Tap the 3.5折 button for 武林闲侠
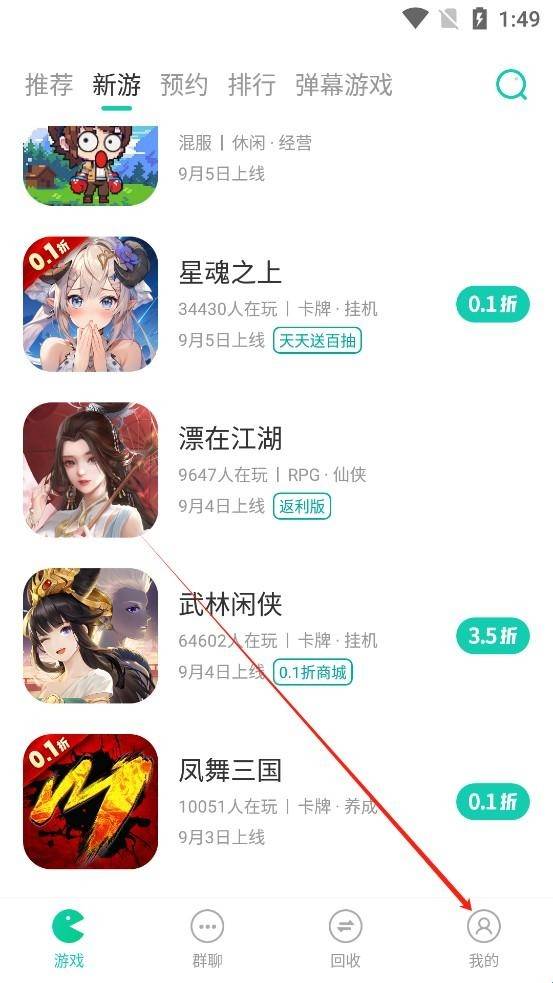 [493, 636]
